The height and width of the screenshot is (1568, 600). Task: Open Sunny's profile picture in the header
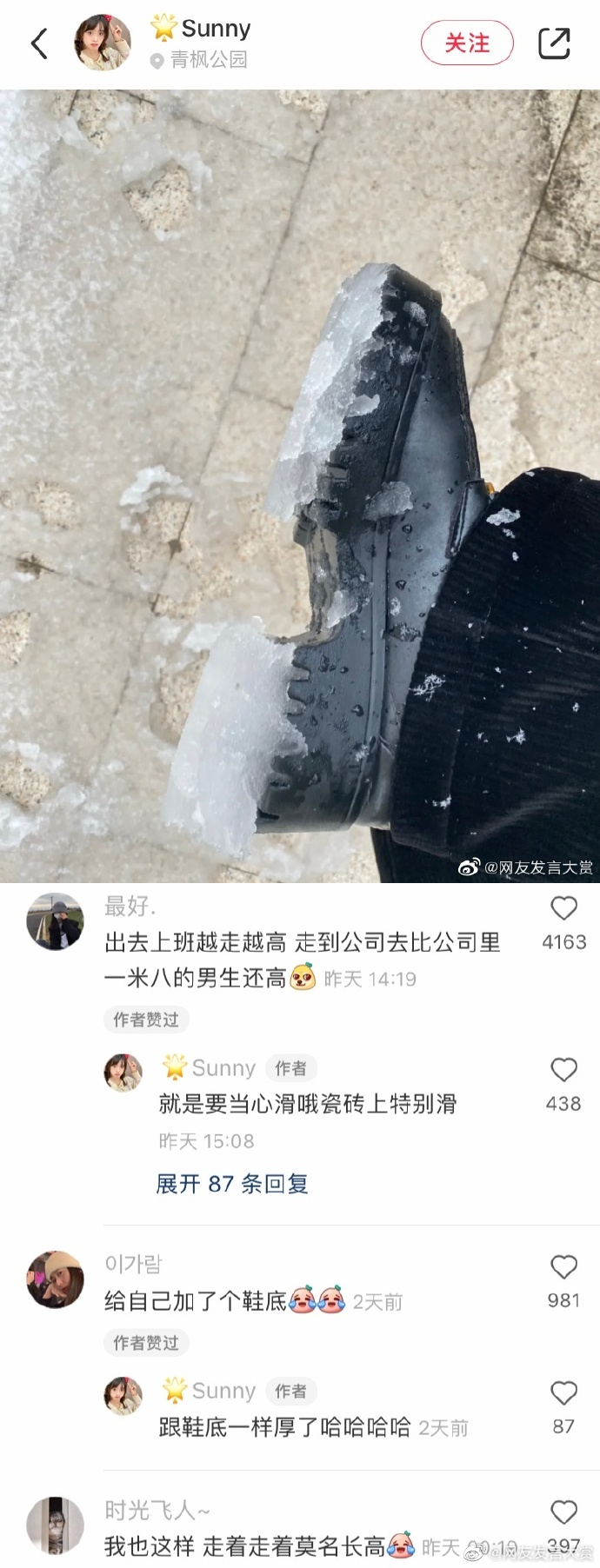tap(103, 43)
